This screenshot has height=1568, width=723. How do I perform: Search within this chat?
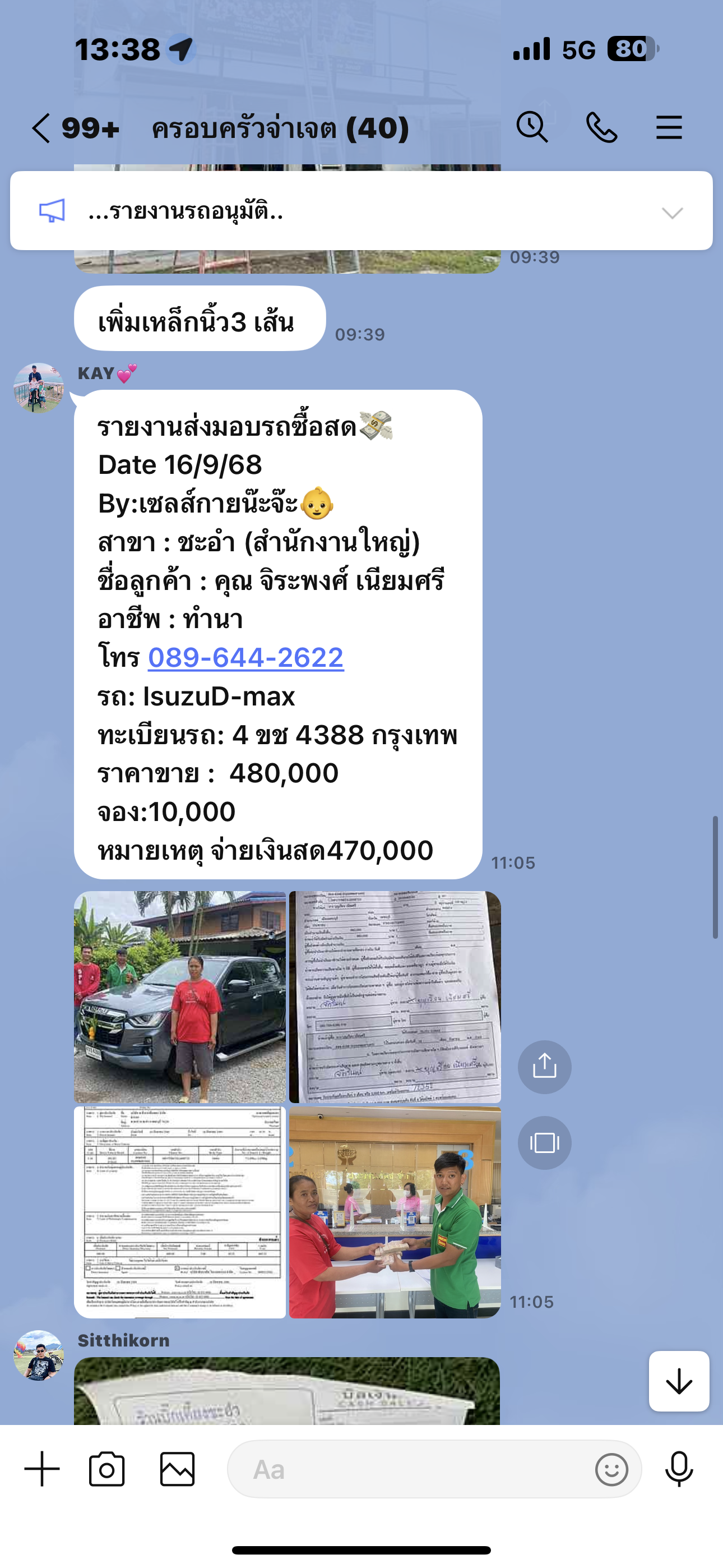pyautogui.click(x=532, y=127)
